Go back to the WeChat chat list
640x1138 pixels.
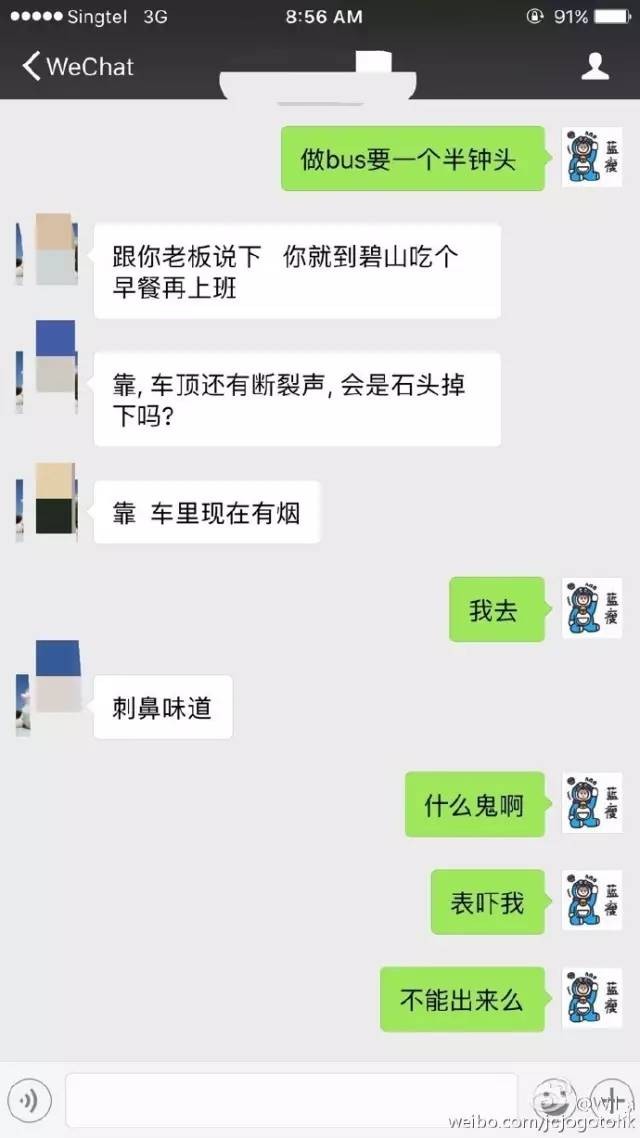pos(76,67)
